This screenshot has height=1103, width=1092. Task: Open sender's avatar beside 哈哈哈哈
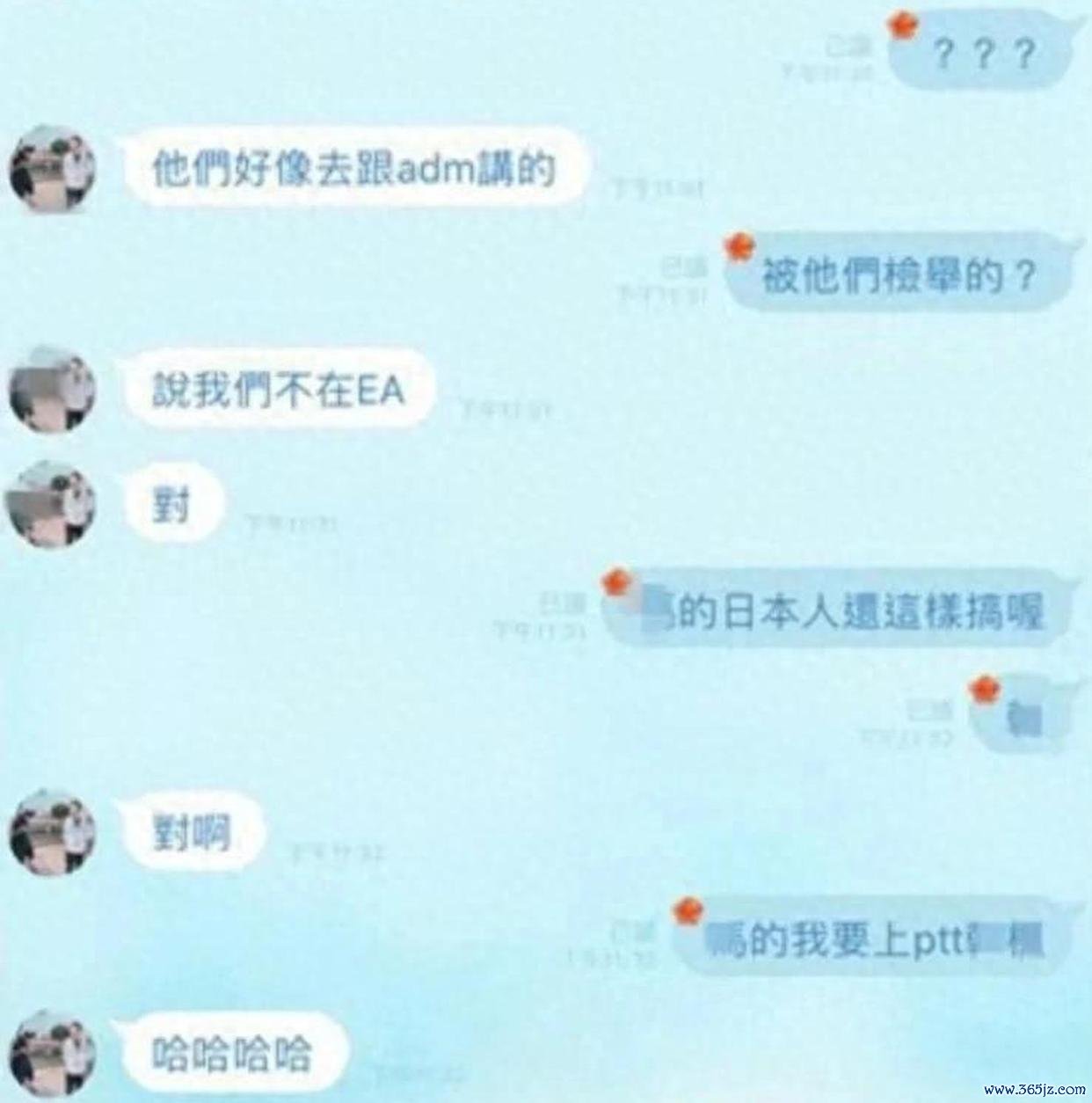pos(53,1053)
